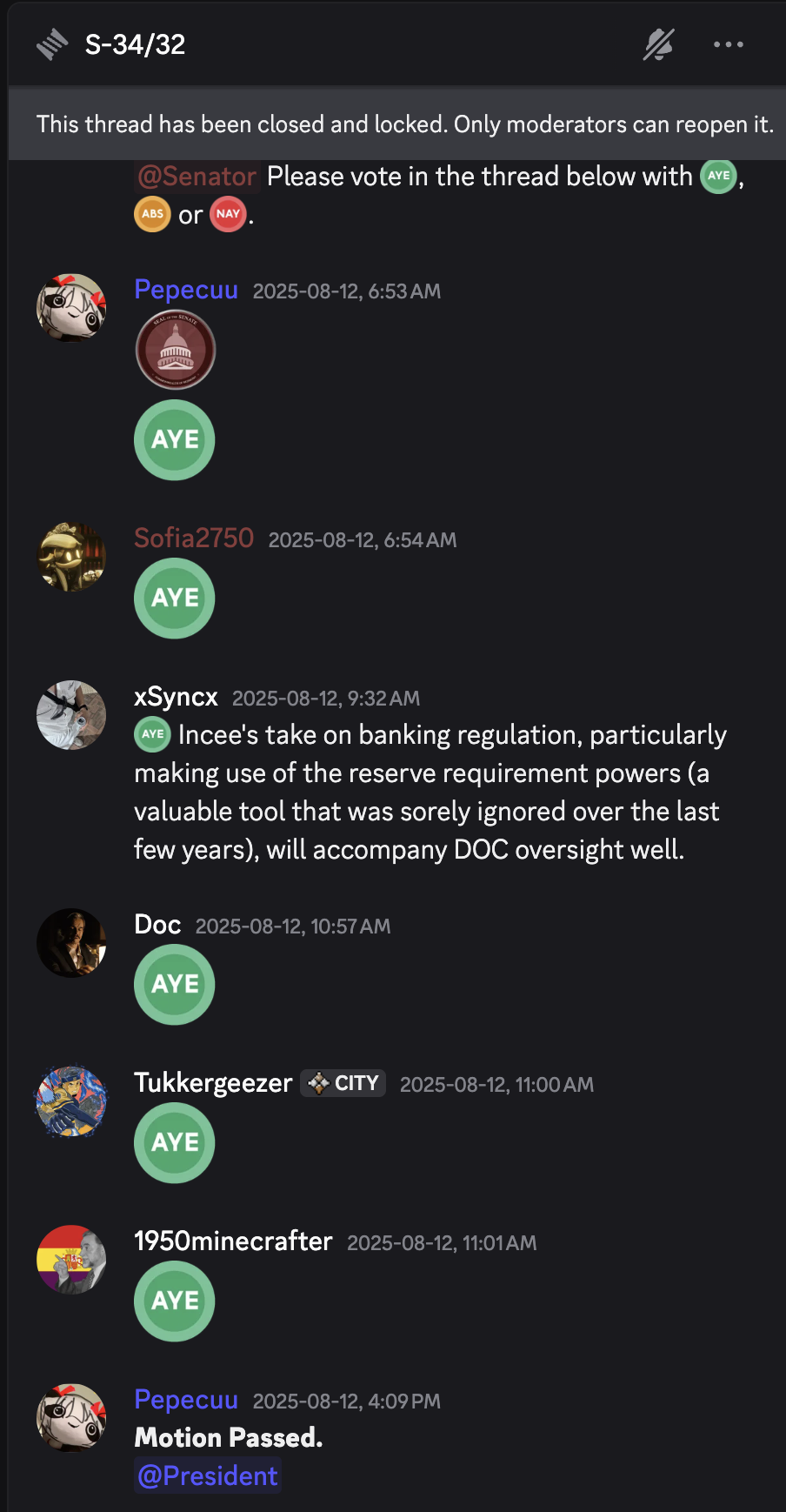The height and width of the screenshot is (1512, 786).
Task: Open Tukkergeezer's profile avatar
Action: tap(71, 1101)
